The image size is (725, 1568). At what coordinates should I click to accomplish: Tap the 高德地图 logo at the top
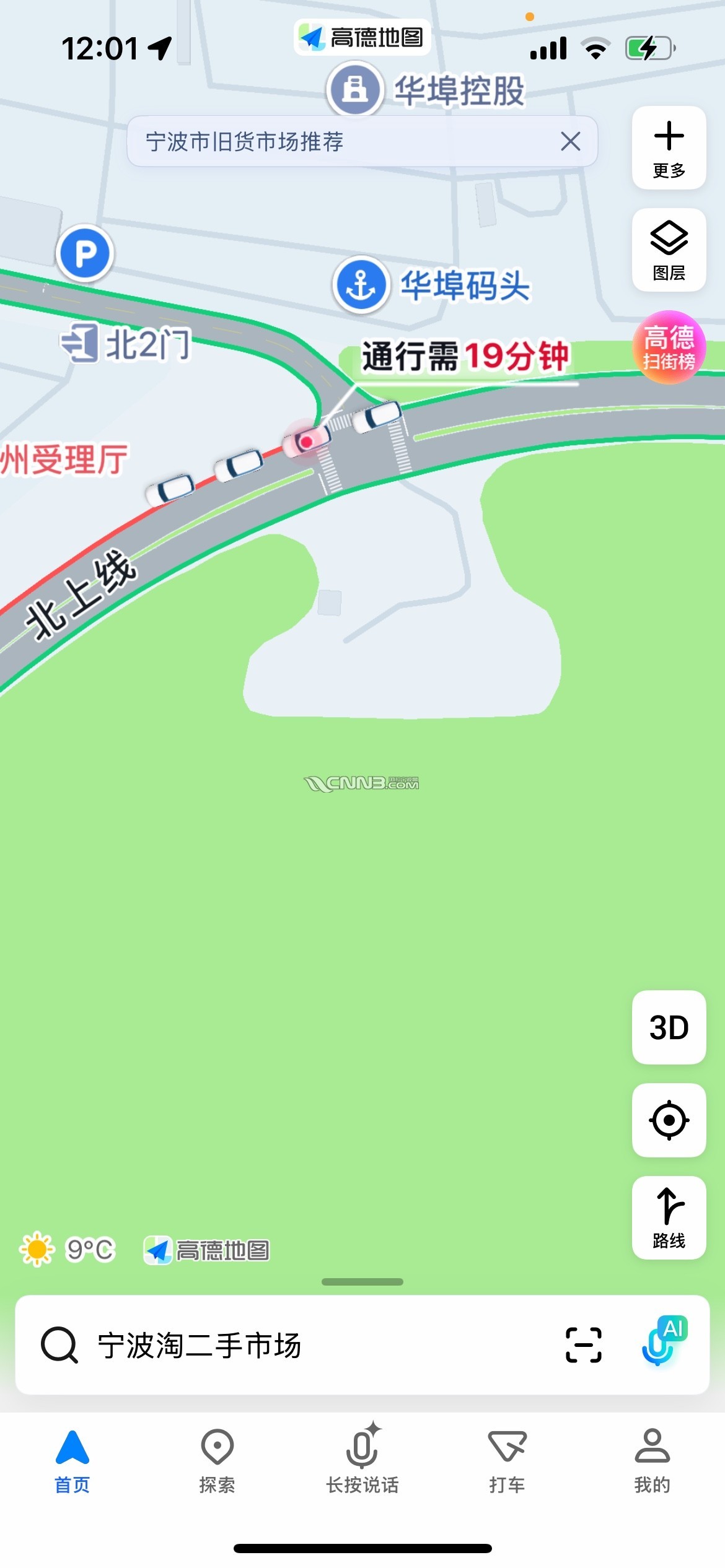coord(361,38)
